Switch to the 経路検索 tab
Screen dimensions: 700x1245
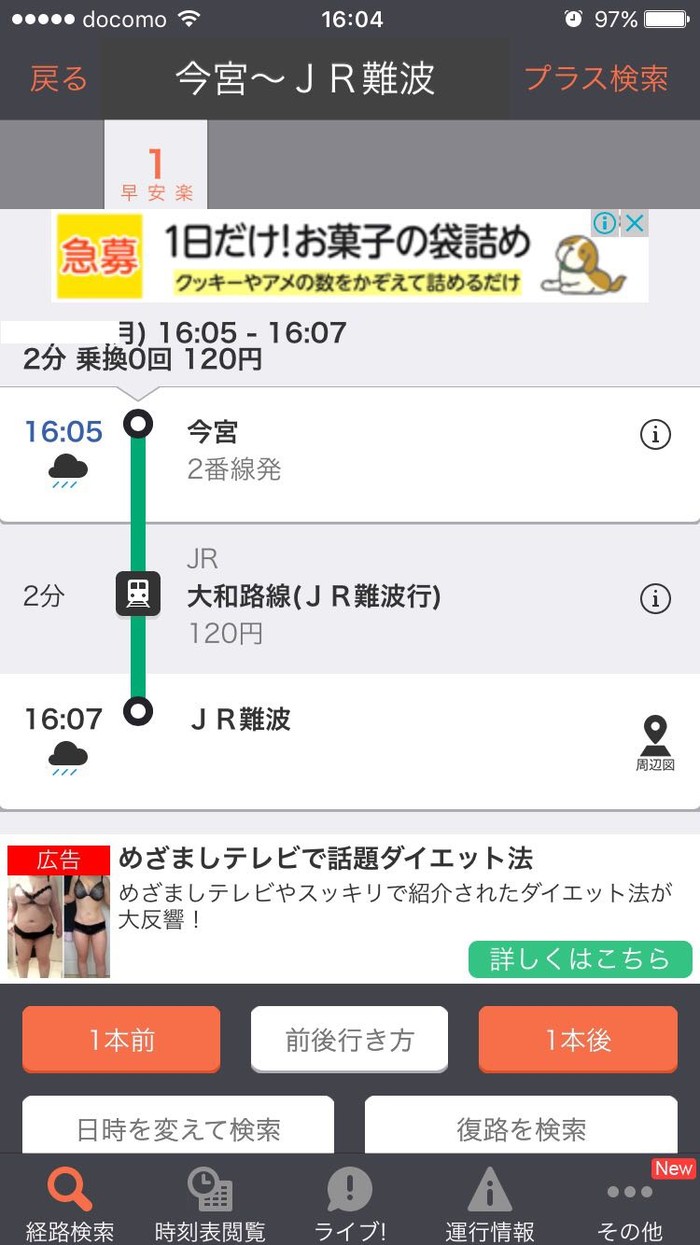(70, 1203)
